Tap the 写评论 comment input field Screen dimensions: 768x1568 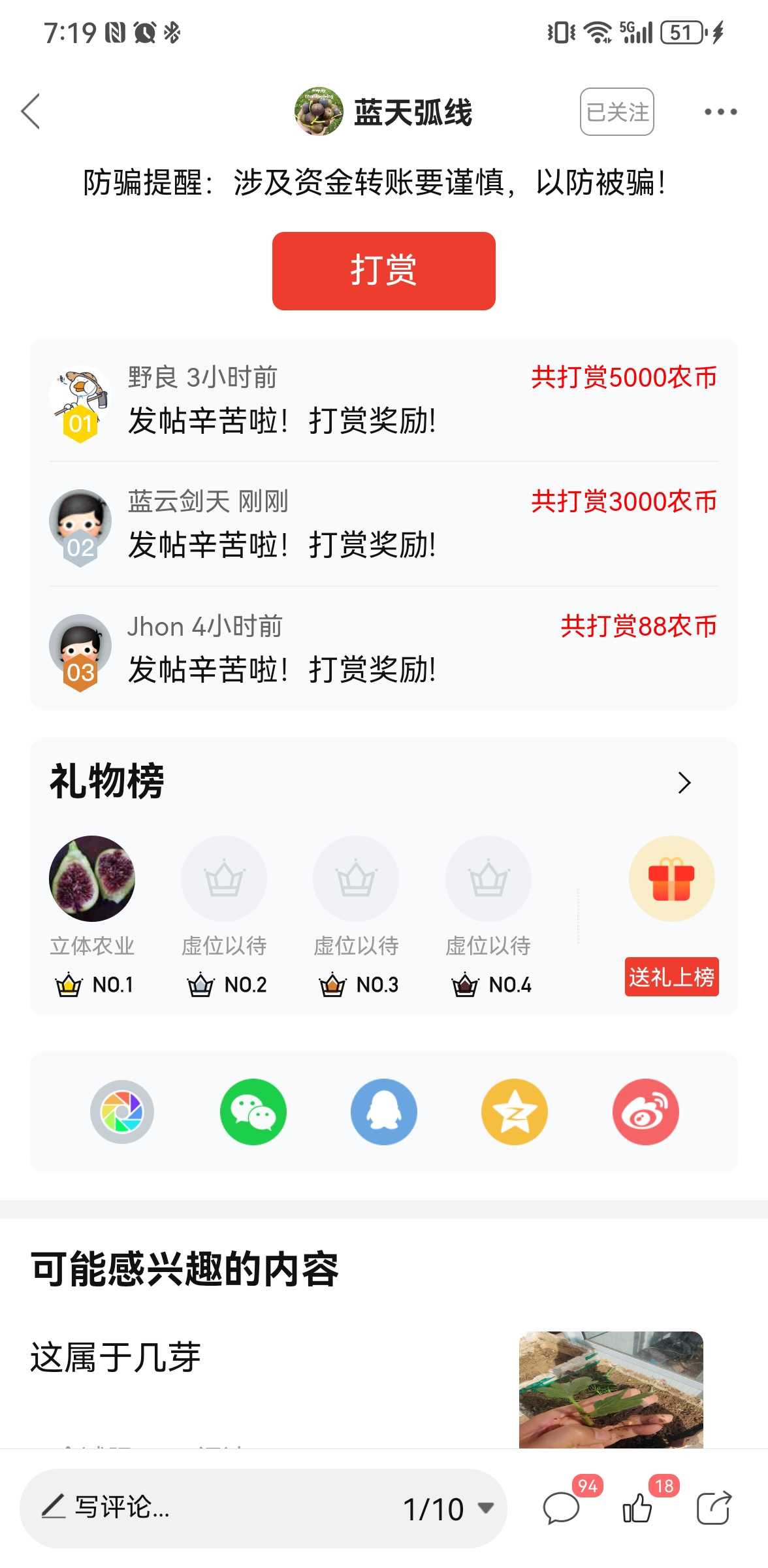click(x=209, y=1508)
